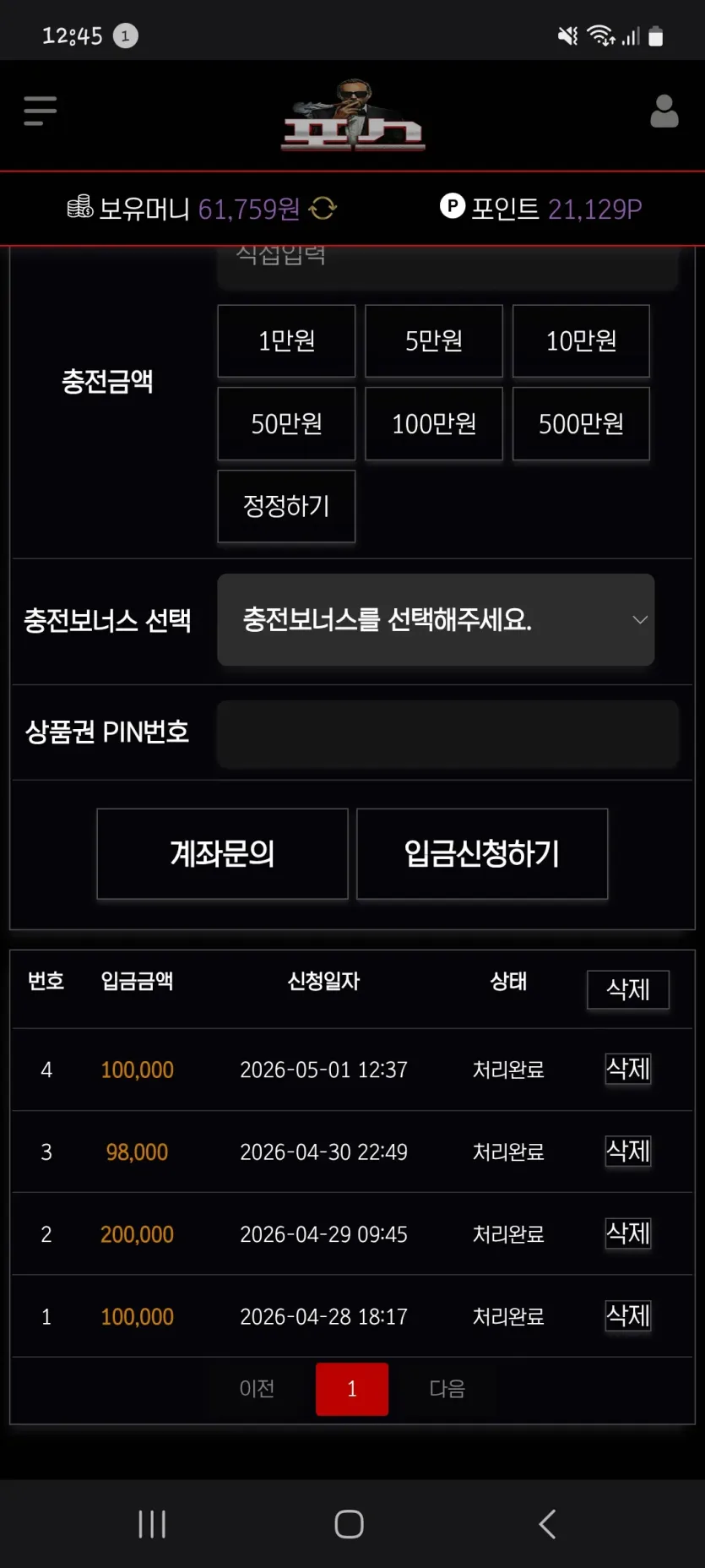The height and width of the screenshot is (1568, 705).
Task: Open the user profile icon
Action: click(x=664, y=111)
